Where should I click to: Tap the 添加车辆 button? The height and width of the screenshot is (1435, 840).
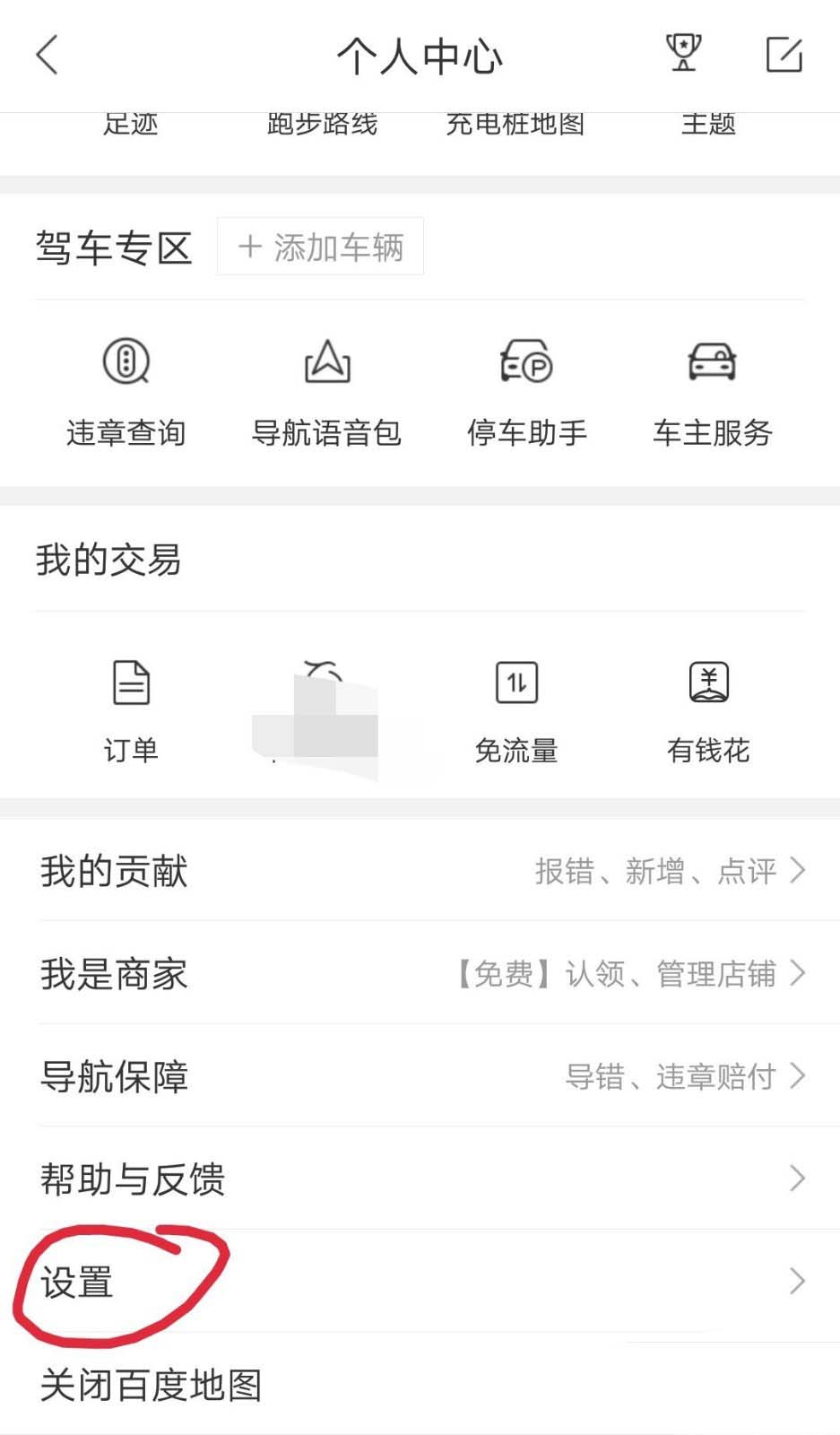(320, 247)
